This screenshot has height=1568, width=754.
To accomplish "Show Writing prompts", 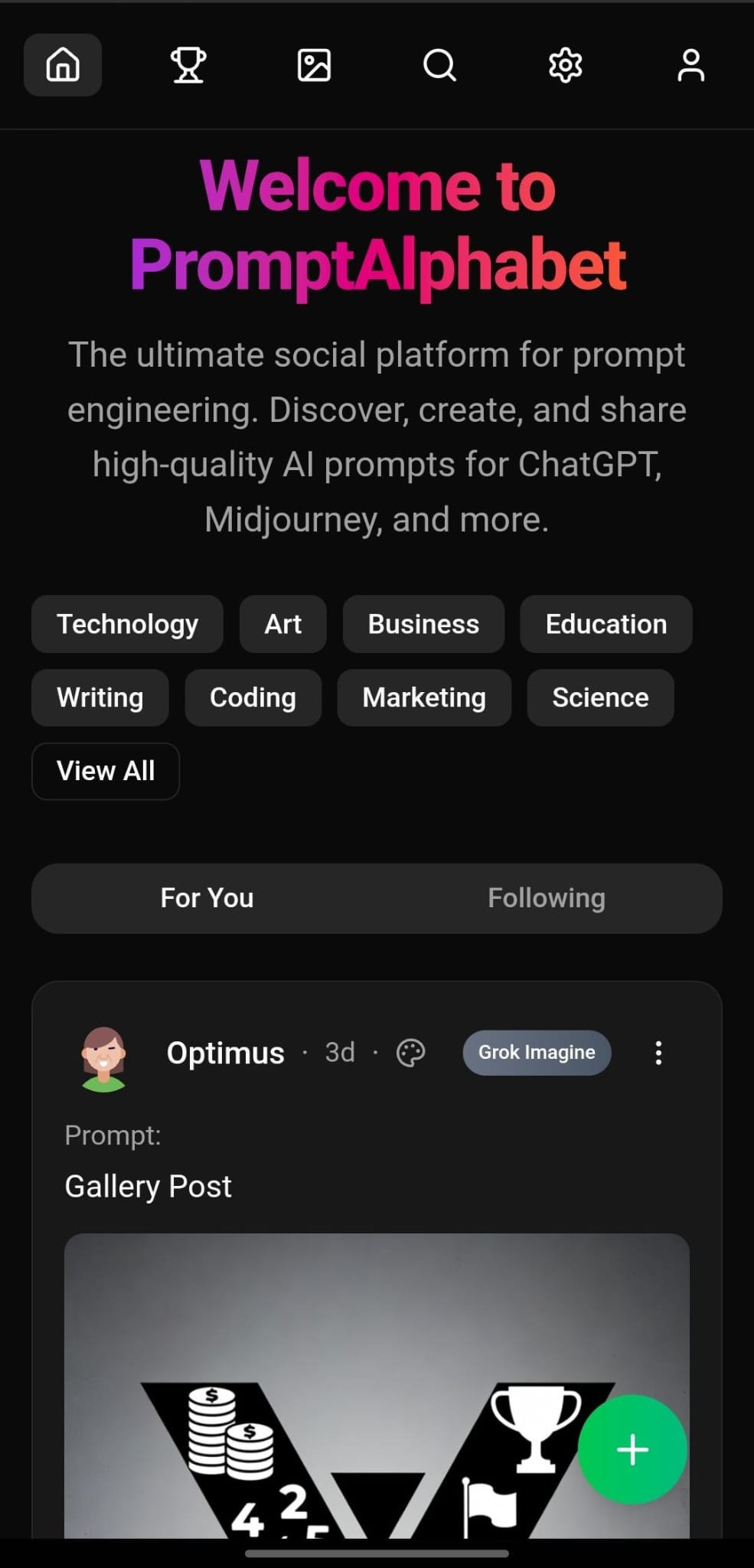I will click(100, 697).
